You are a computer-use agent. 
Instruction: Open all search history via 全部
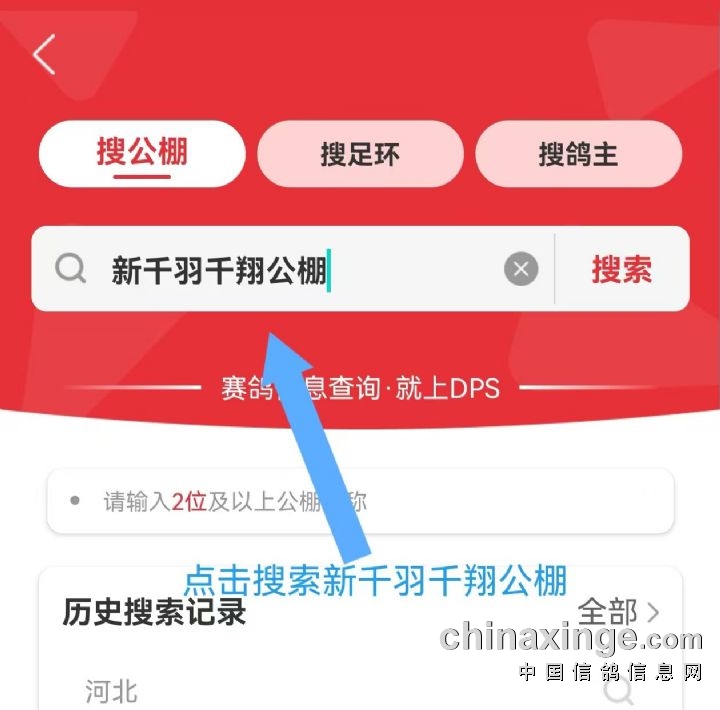pos(619,612)
